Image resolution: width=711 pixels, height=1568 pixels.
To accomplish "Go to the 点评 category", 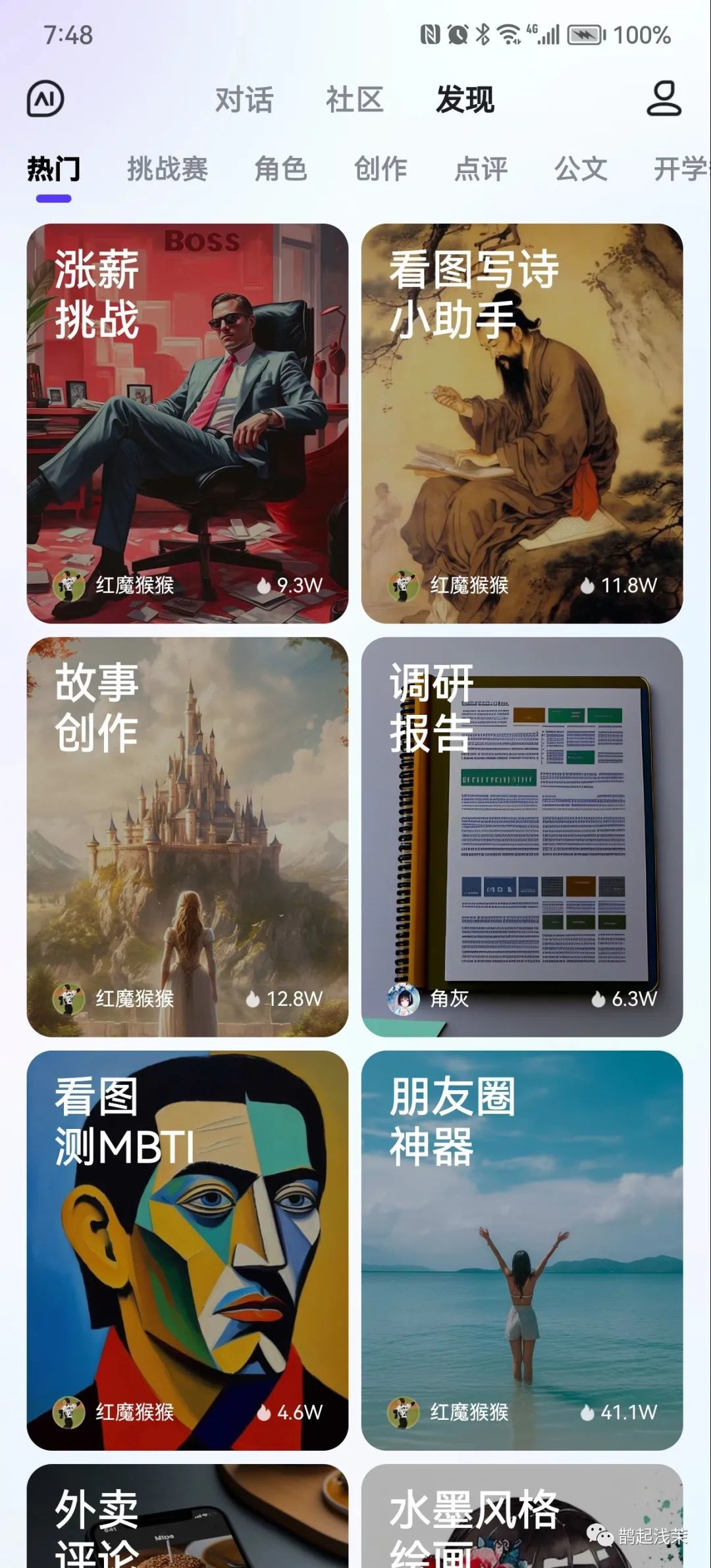I will [481, 169].
